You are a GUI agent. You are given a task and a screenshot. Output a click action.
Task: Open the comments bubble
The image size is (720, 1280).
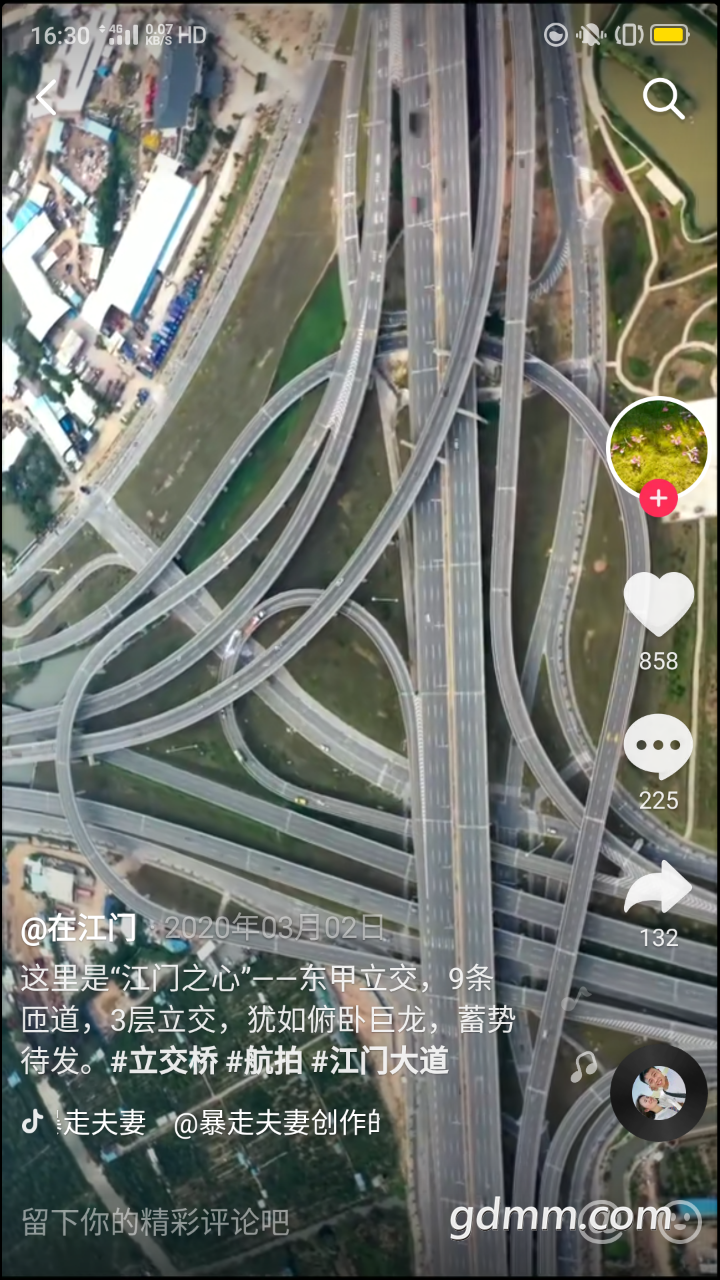click(658, 747)
